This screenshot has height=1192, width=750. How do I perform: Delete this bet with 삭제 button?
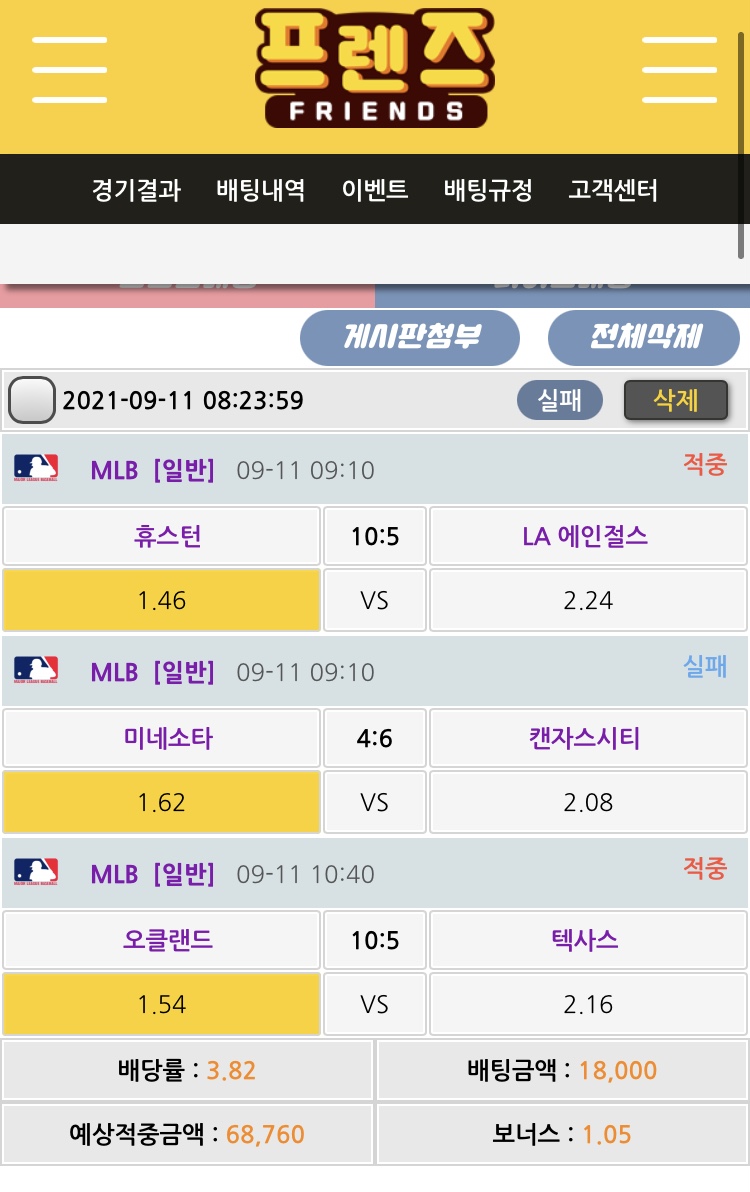675,401
